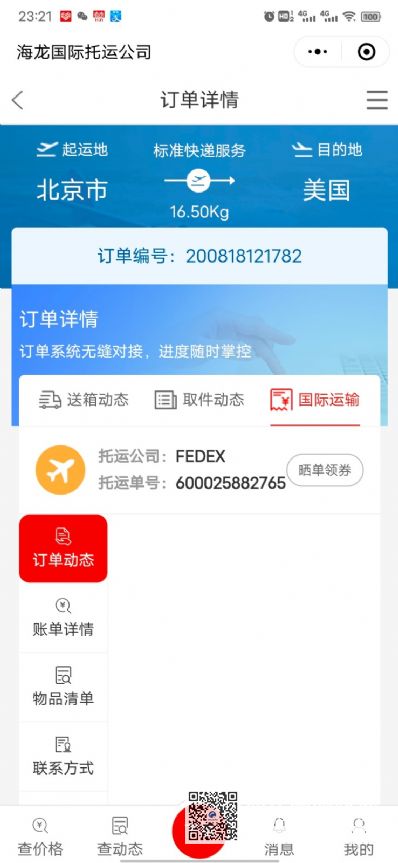Open 我的 in bottom navigation
Image resolution: width=398 pixels, height=863 pixels.
[359, 836]
